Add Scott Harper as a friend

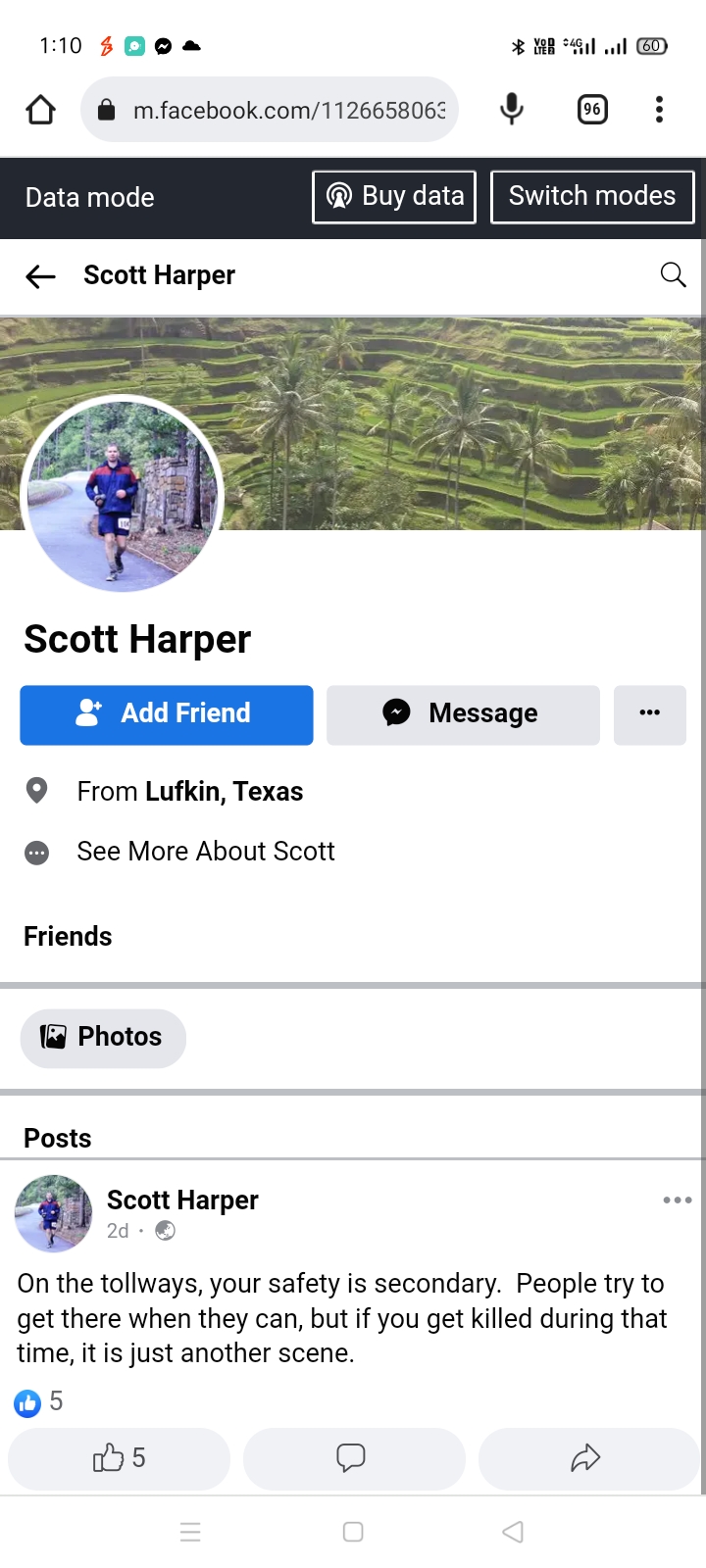(x=167, y=714)
